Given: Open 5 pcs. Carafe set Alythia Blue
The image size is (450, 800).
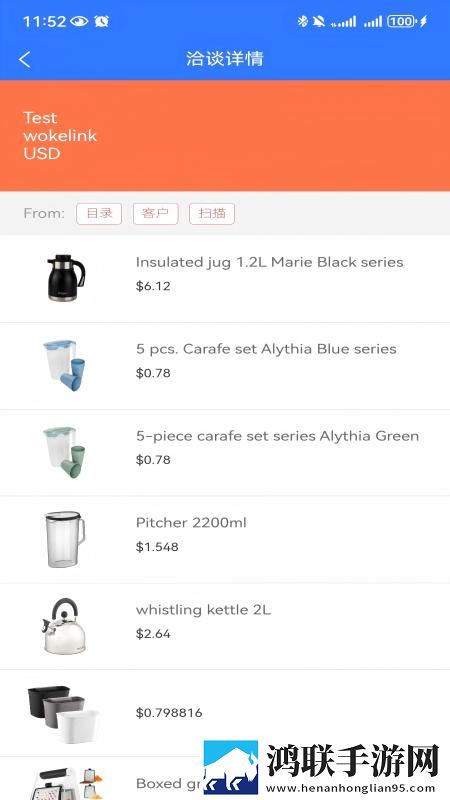Looking at the screenshot, I should 225,366.
